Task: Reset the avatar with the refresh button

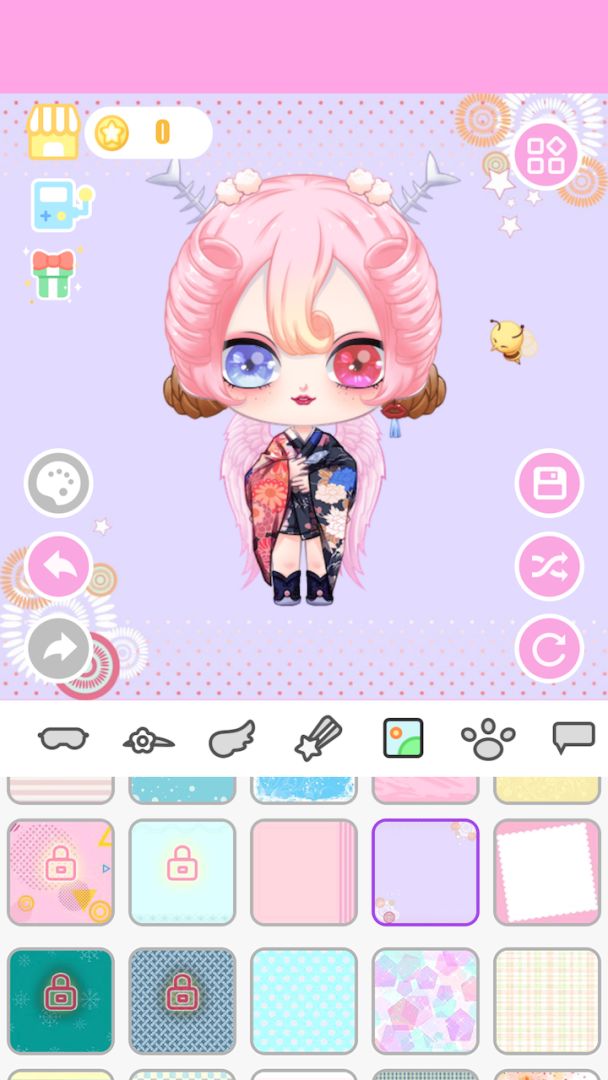Action: click(548, 649)
